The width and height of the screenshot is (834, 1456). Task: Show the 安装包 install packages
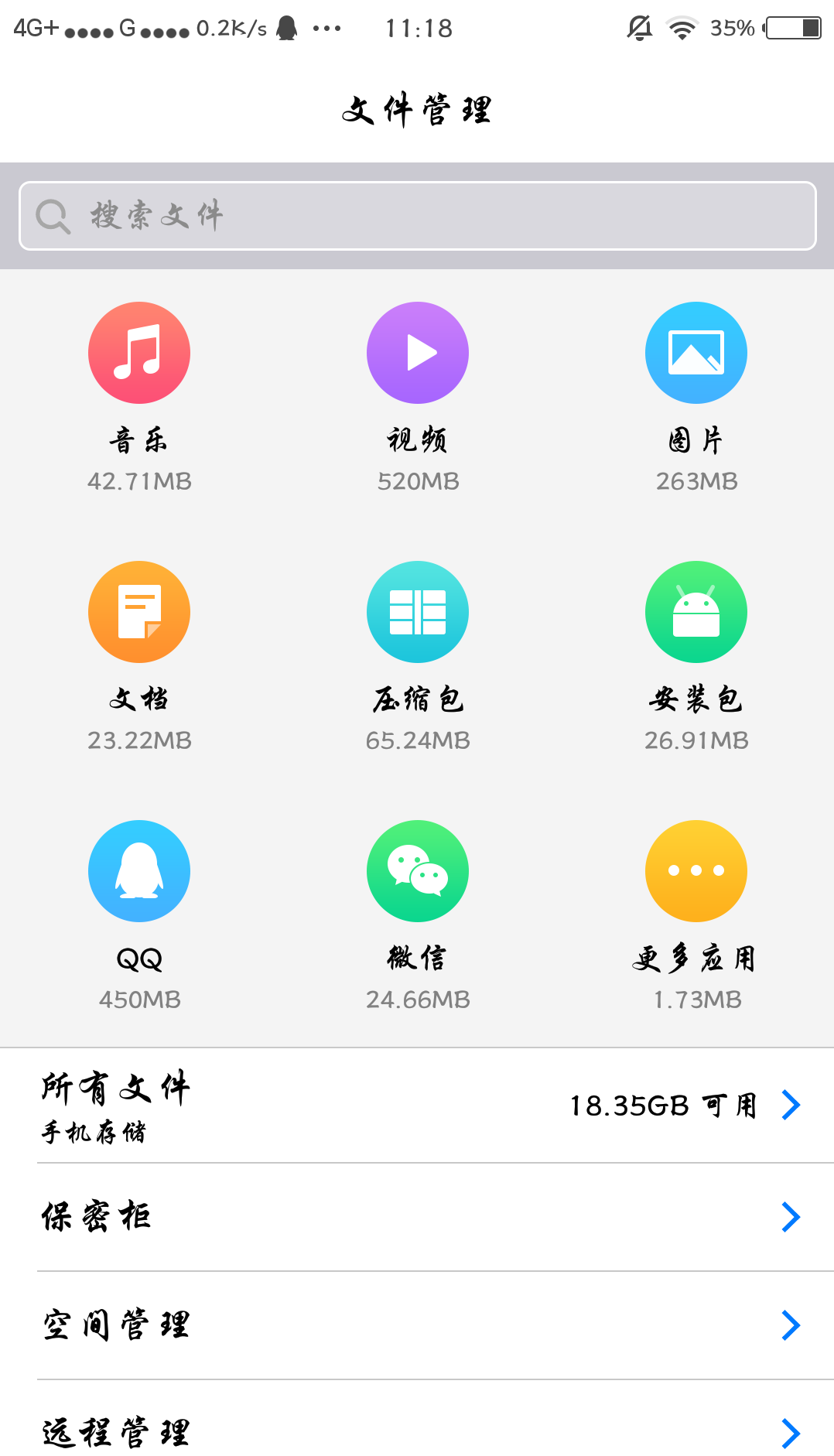pyautogui.click(x=696, y=613)
